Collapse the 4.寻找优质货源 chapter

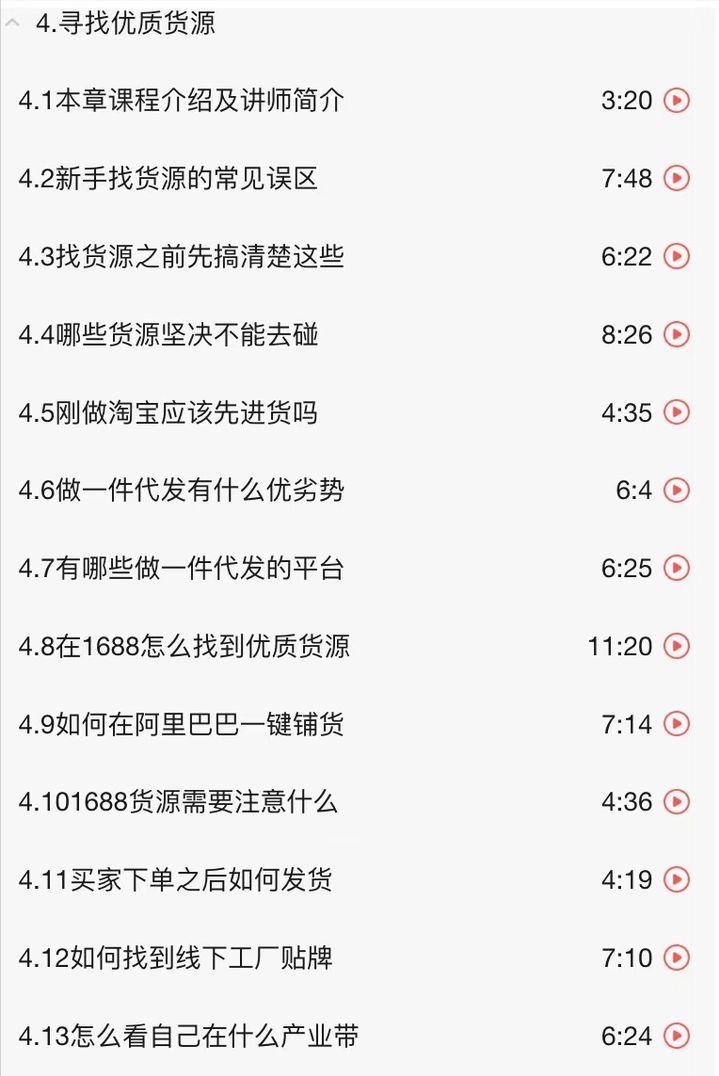(x=13, y=23)
